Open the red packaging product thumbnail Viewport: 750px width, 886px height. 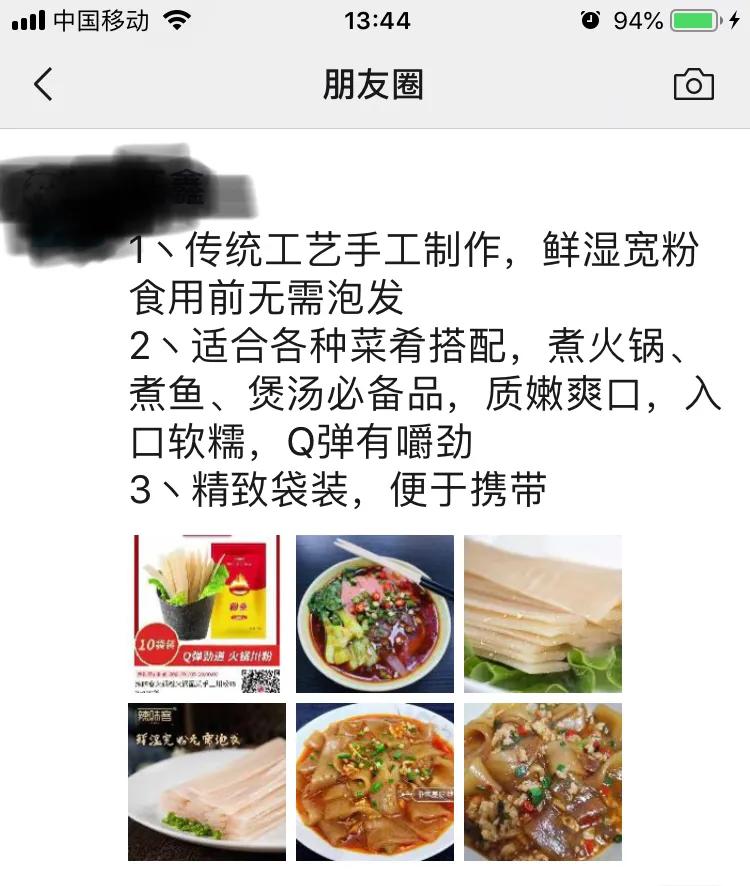click(205, 613)
